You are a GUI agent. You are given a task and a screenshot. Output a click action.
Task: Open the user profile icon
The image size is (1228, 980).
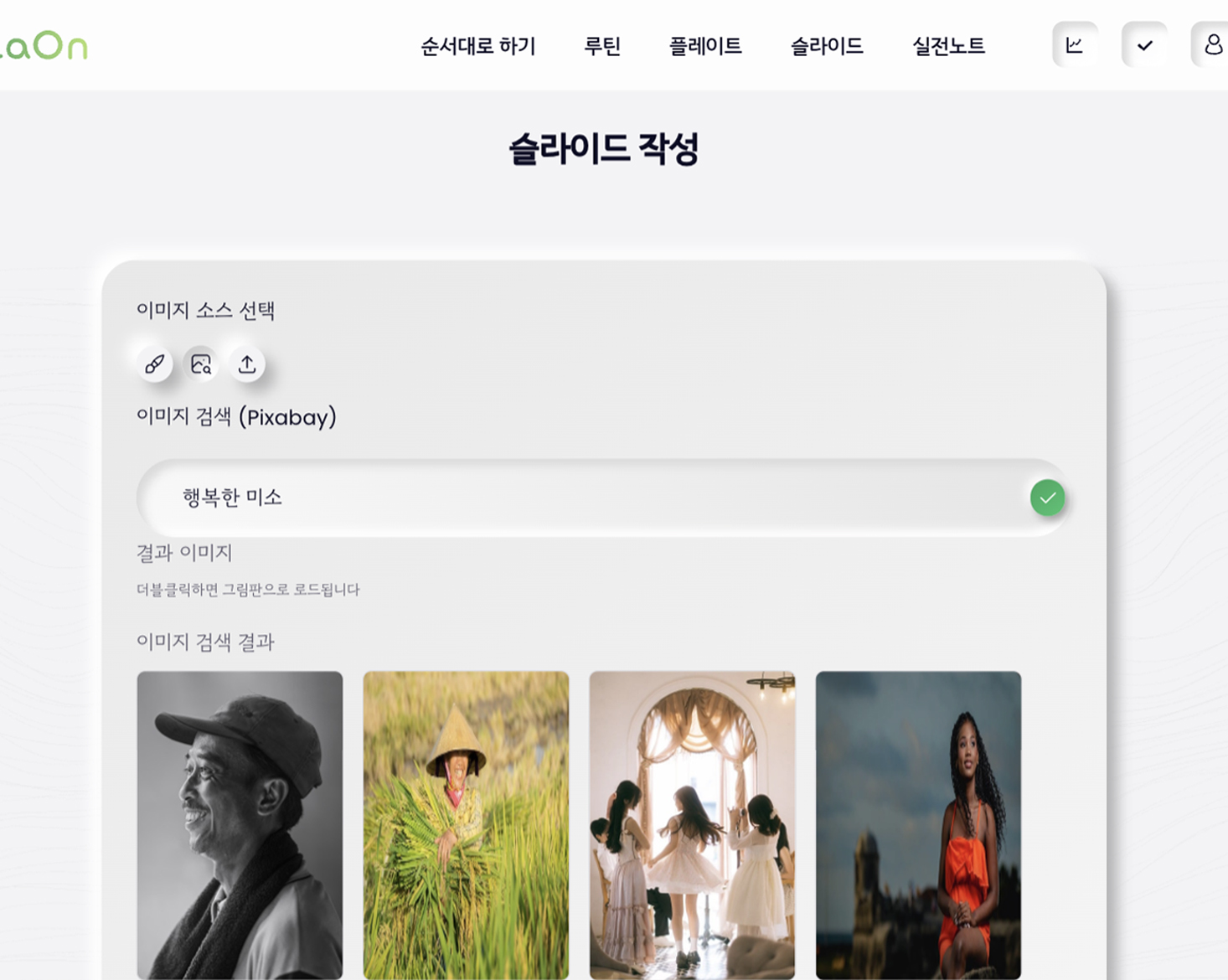click(x=1211, y=45)
